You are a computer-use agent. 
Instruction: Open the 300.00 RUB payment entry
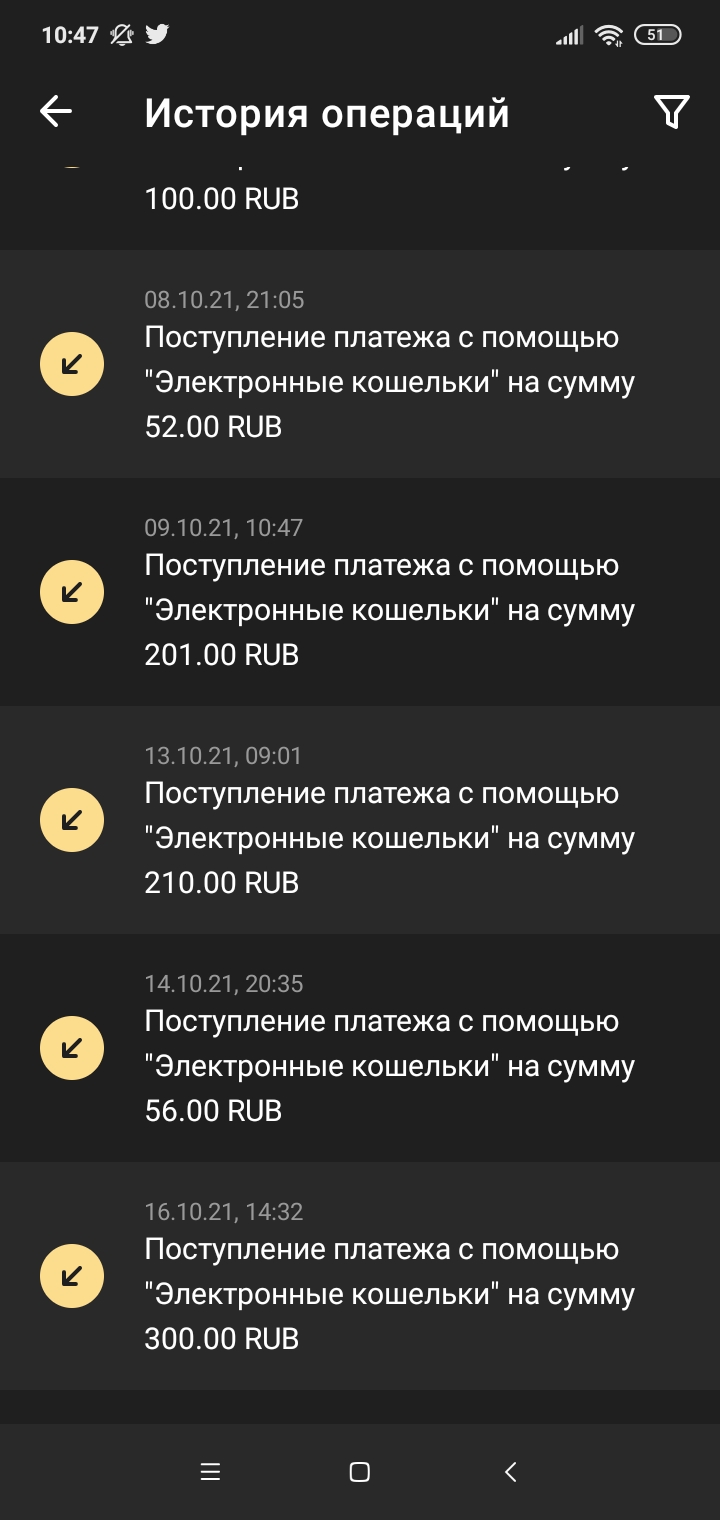pyautogui.click(x=390, y=1293)
